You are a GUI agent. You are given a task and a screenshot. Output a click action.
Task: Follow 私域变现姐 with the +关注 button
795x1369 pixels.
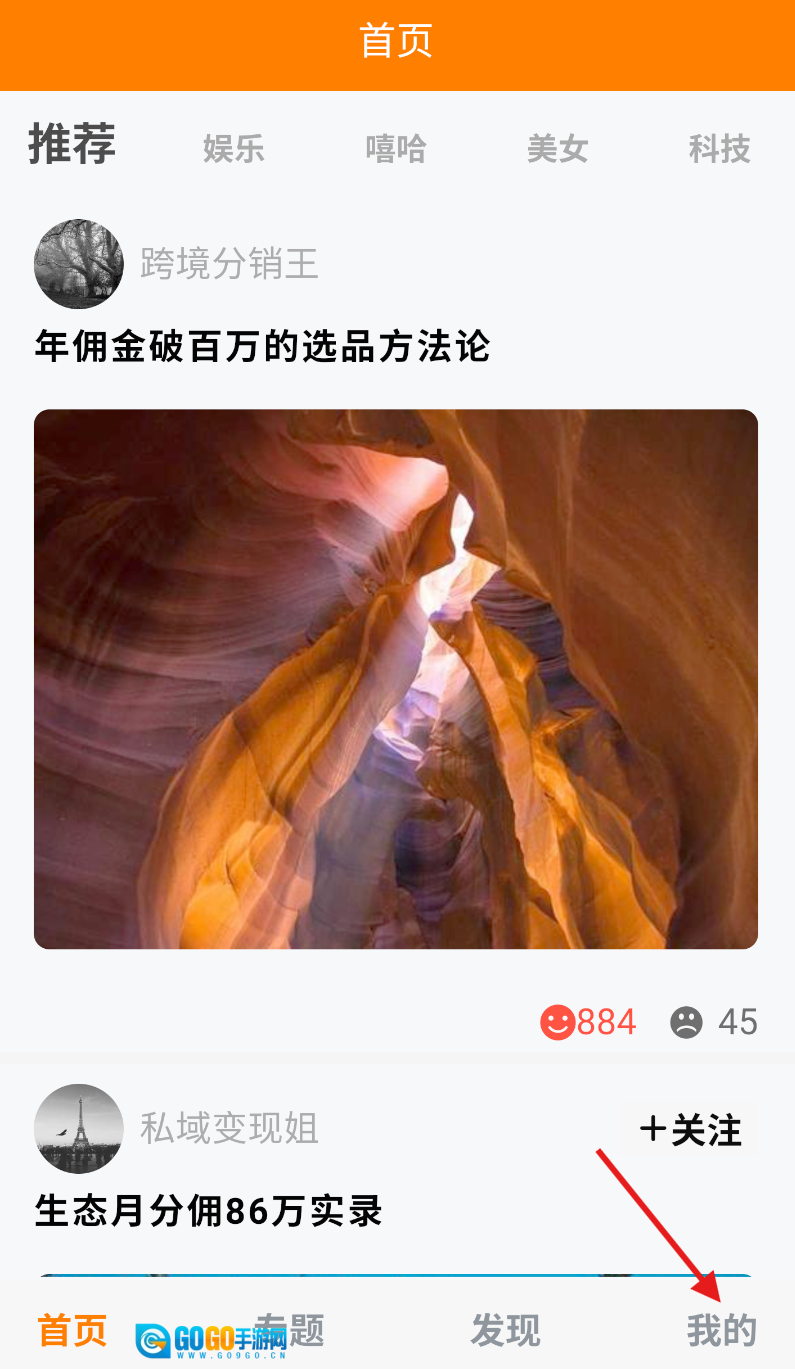(x=690, y=1130)
